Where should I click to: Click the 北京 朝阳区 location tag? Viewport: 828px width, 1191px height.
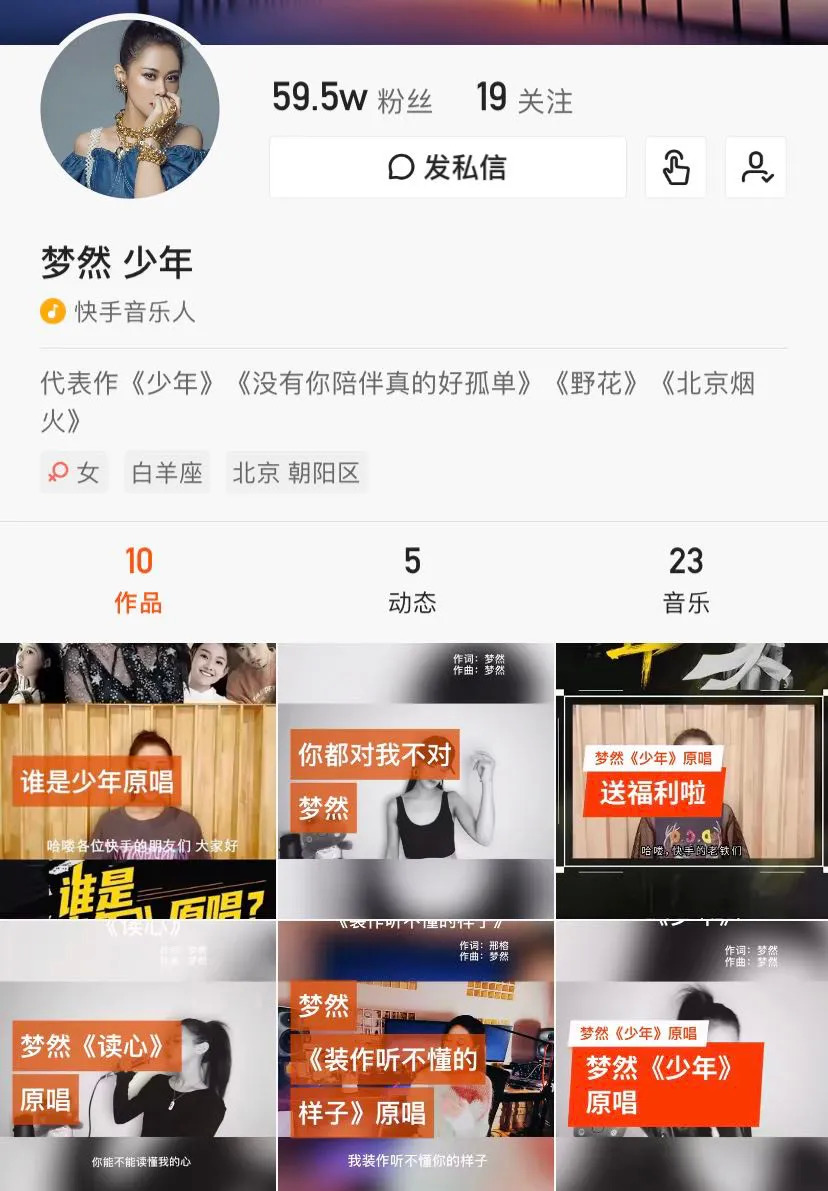click(x=296, y=472)
